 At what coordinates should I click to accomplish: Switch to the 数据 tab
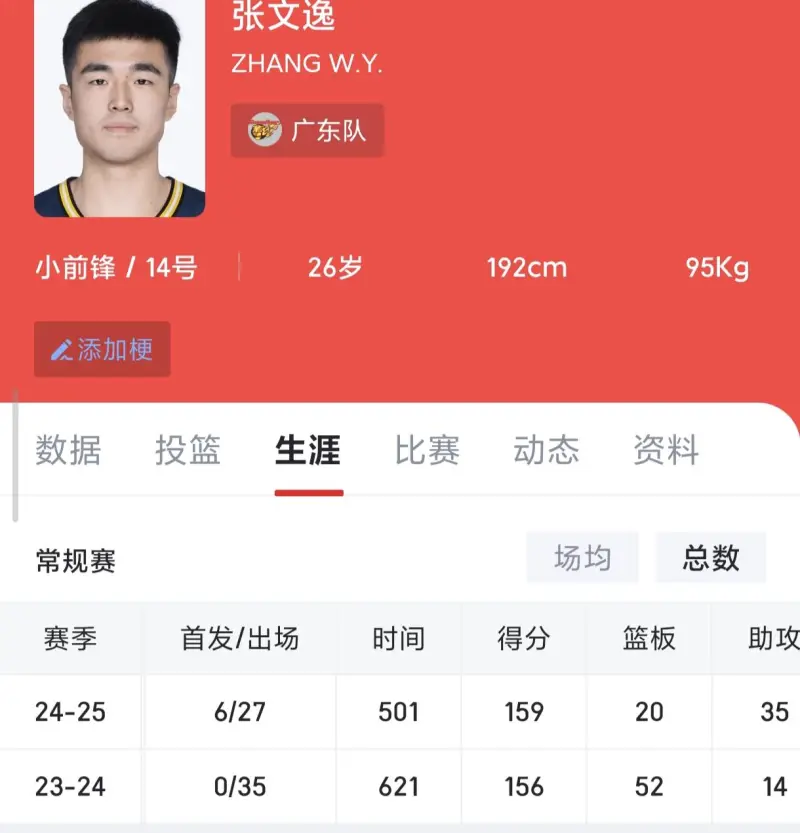[x=68, y=451]
